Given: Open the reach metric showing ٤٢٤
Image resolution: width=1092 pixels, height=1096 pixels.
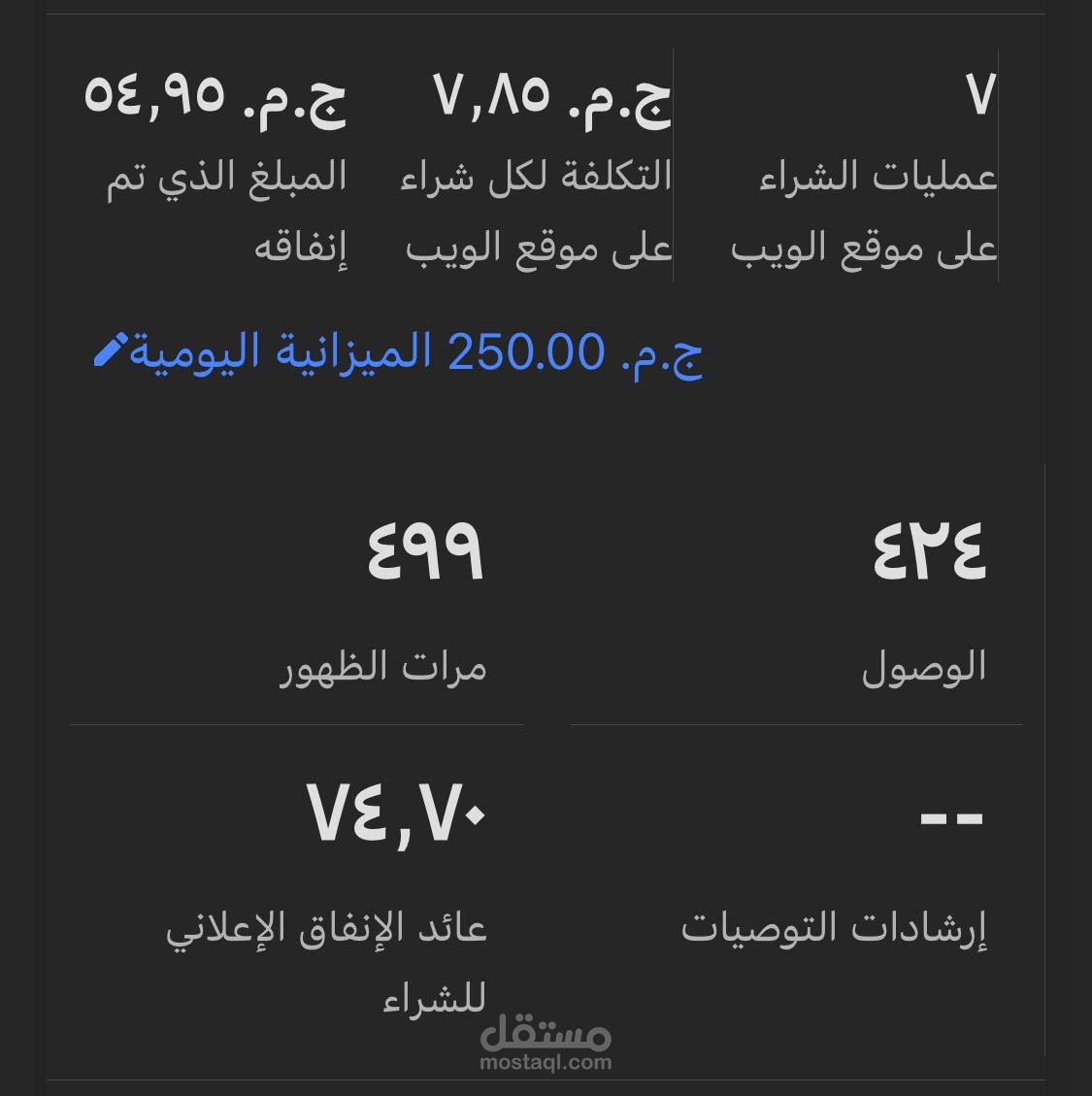Looking at the screenshot, I should 929,548.
